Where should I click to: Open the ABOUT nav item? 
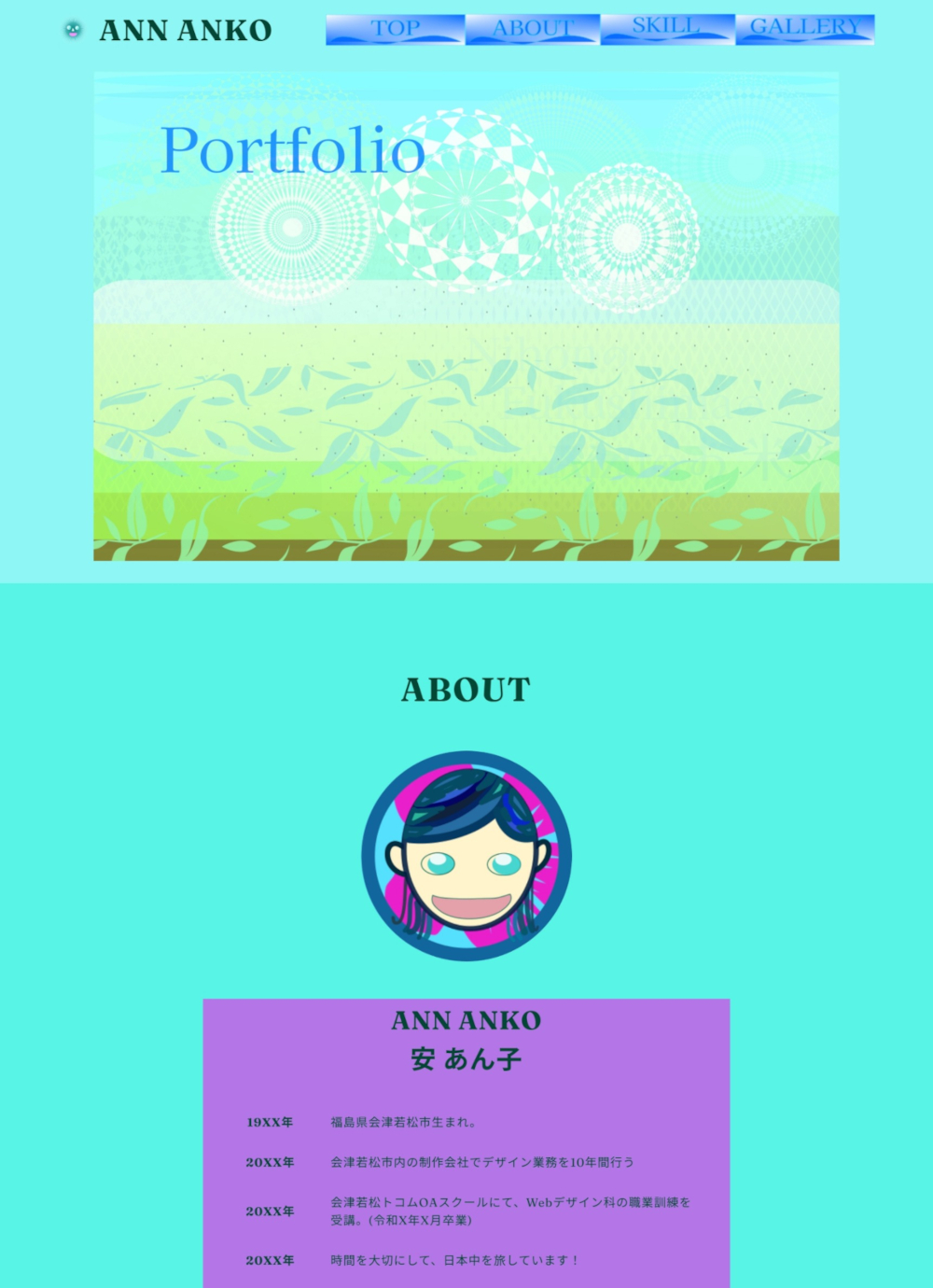532,29
